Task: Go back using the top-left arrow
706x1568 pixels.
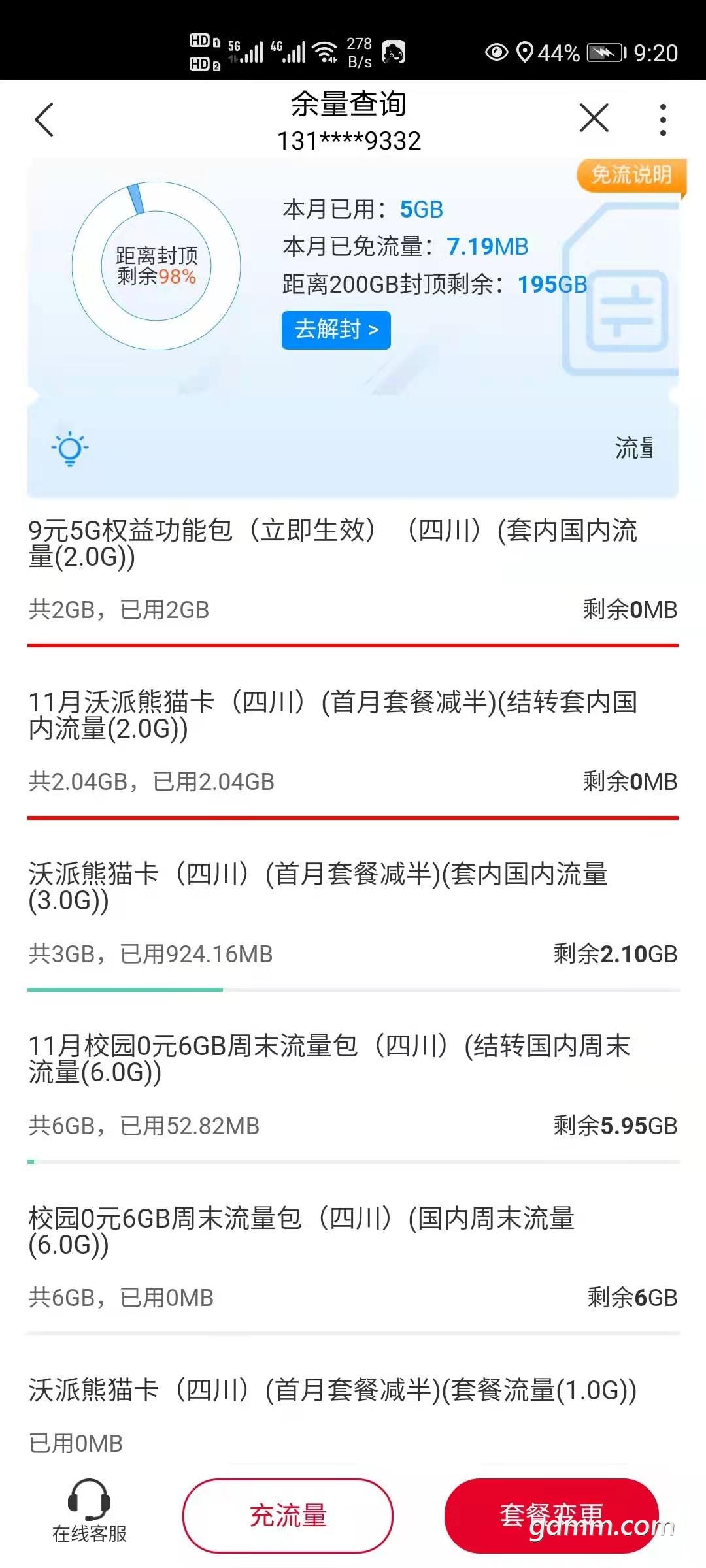Action: 44,120
